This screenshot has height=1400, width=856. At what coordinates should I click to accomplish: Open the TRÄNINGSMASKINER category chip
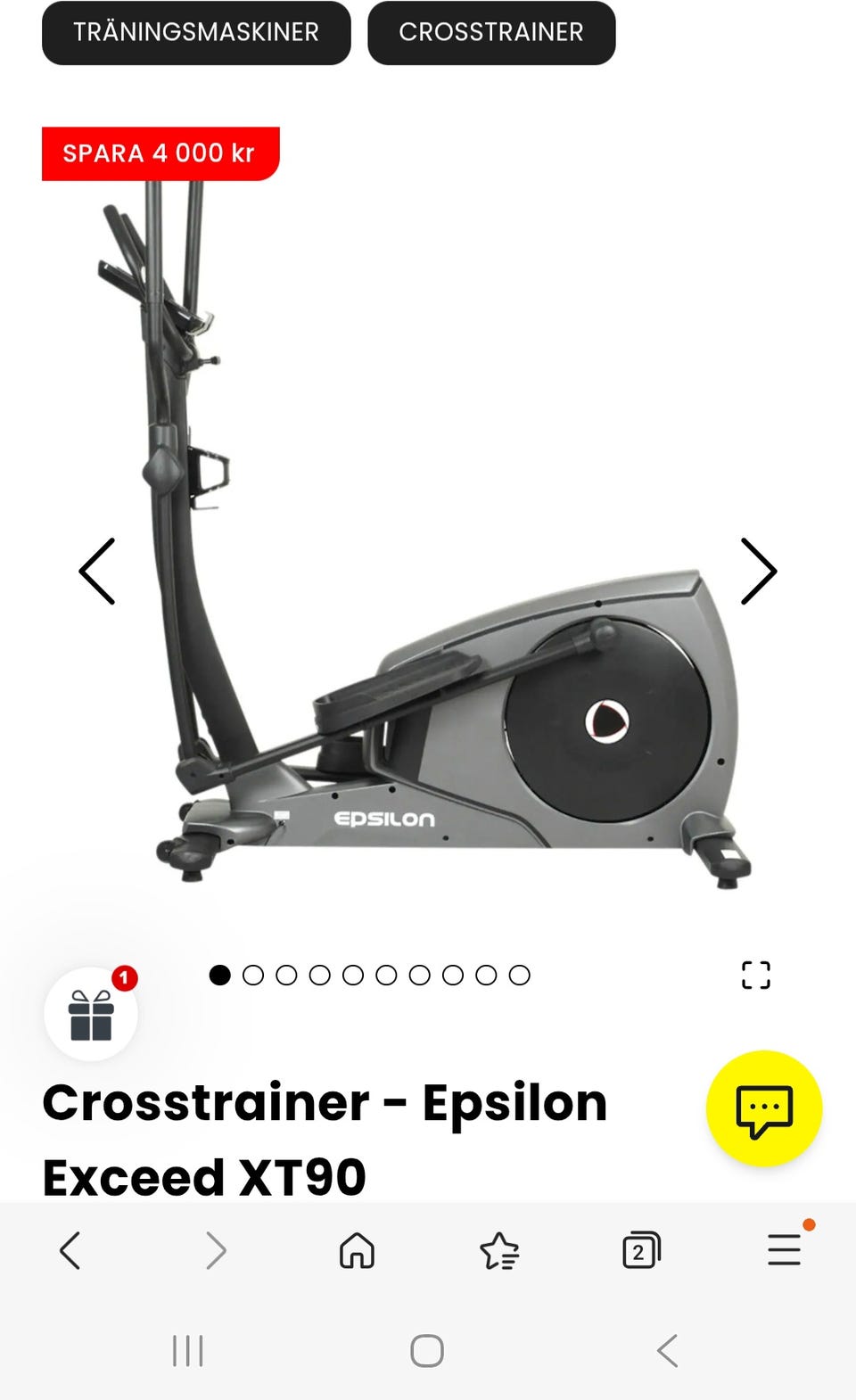(x=196, y=33)
